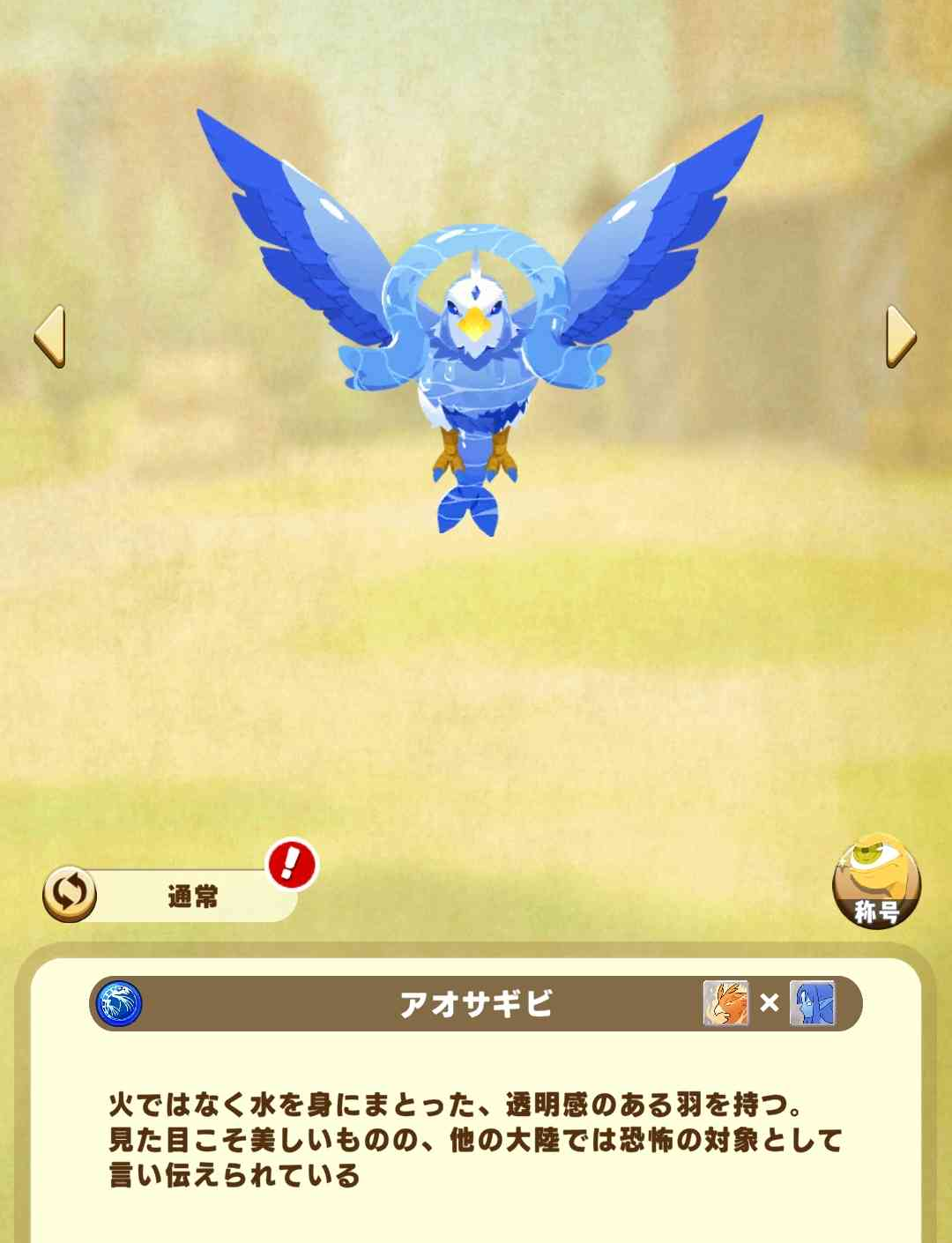952x1243 pixels.
Task: Go to the next monster with right arrow
Action: click(901, 336)
